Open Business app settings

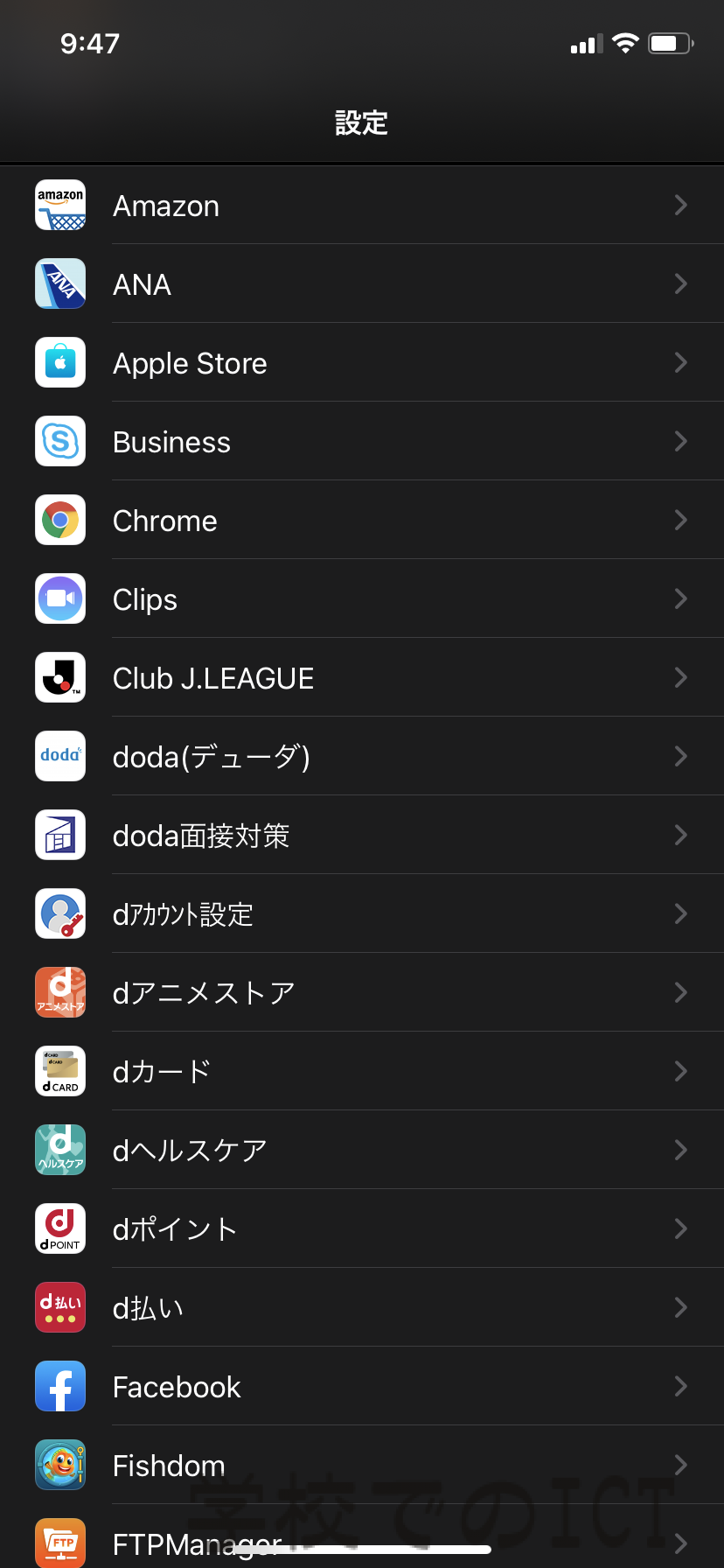[x=362, y=441]
